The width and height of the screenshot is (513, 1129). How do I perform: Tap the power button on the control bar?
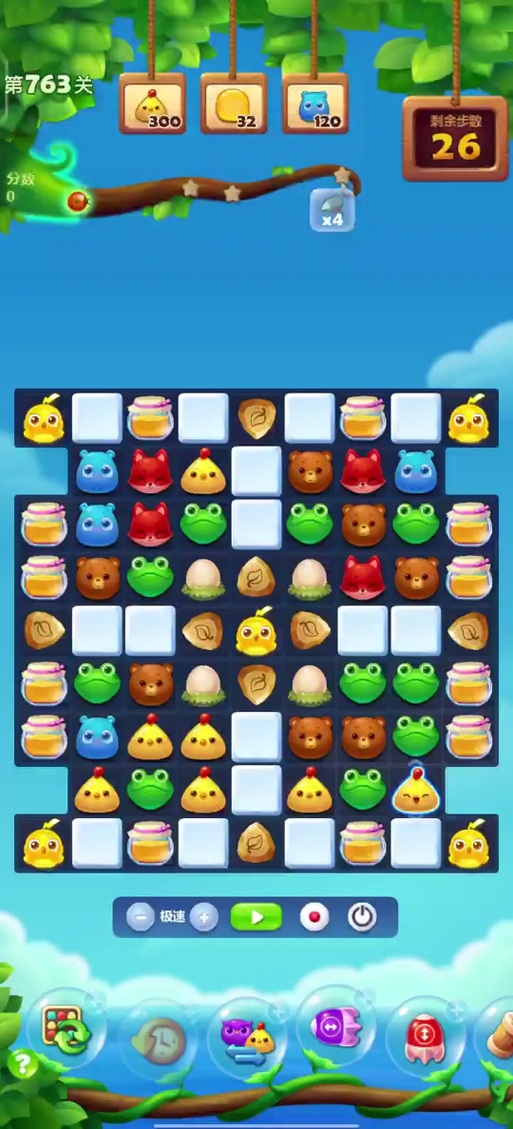pos(362,917)
